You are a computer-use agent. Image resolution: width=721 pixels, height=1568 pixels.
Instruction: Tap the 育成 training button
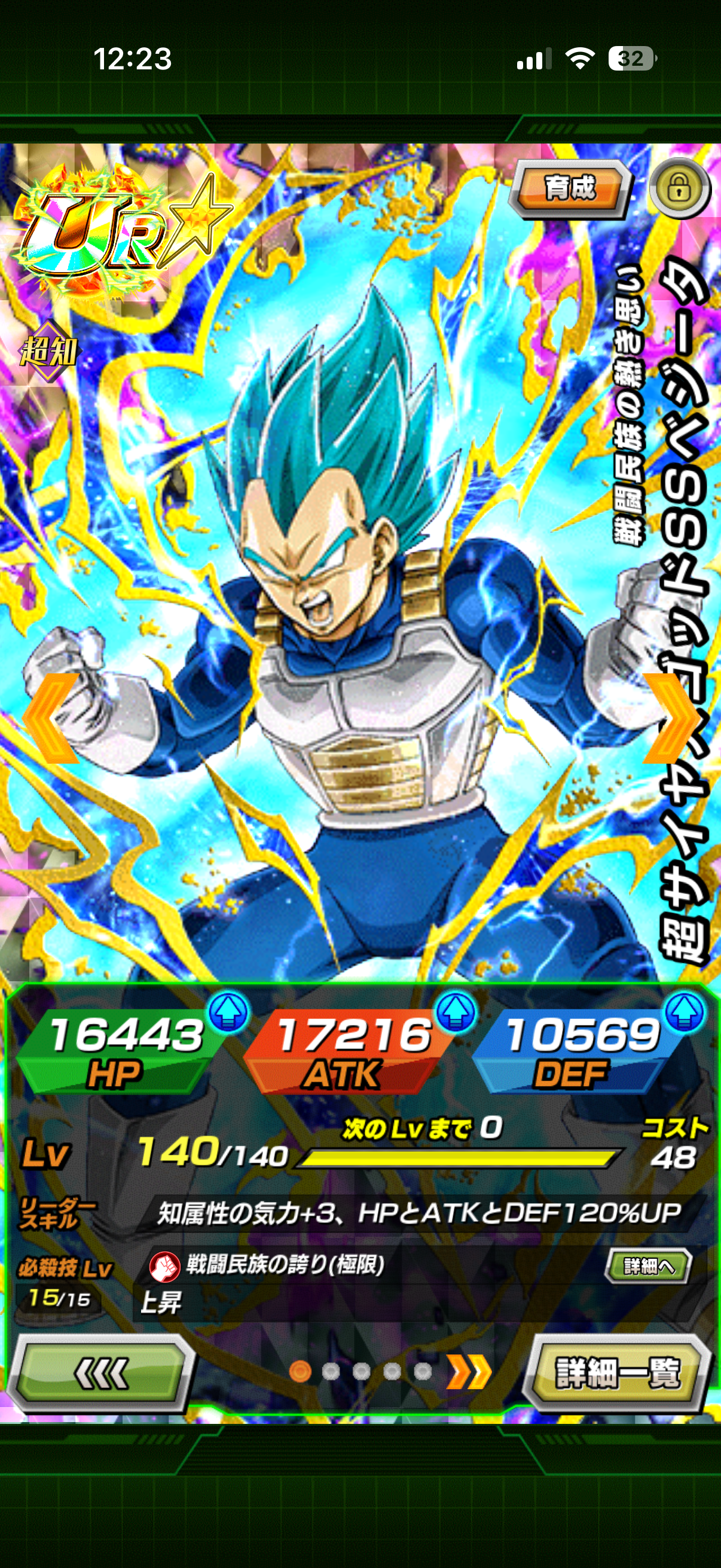[570, 188]
